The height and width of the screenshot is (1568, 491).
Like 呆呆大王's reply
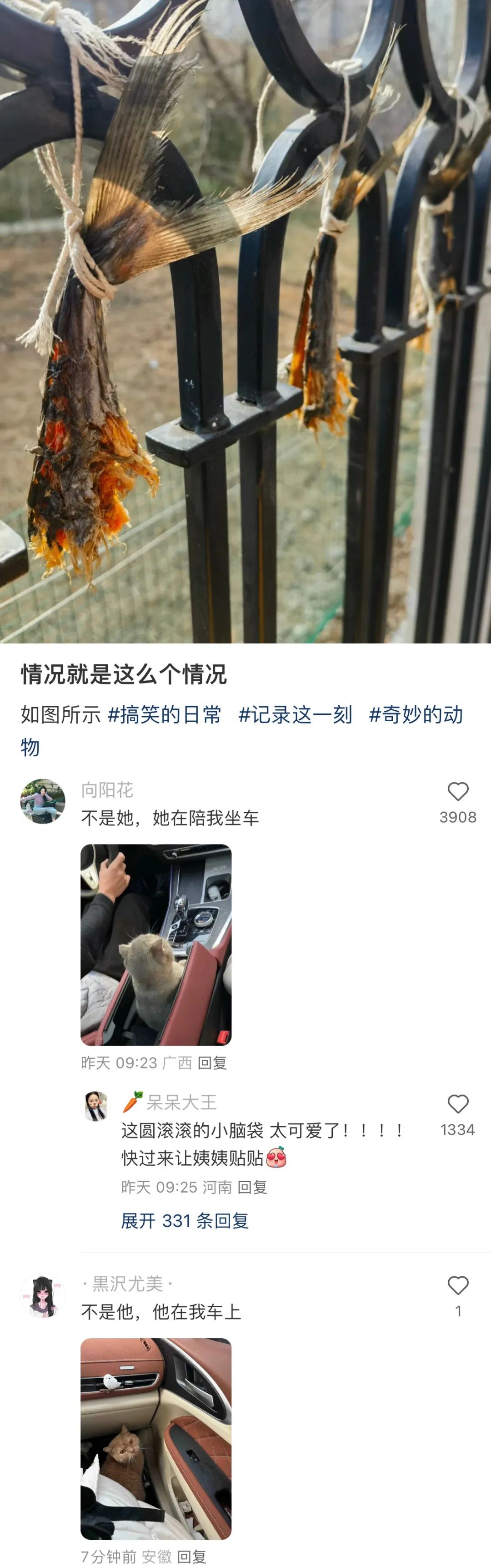457,1103
